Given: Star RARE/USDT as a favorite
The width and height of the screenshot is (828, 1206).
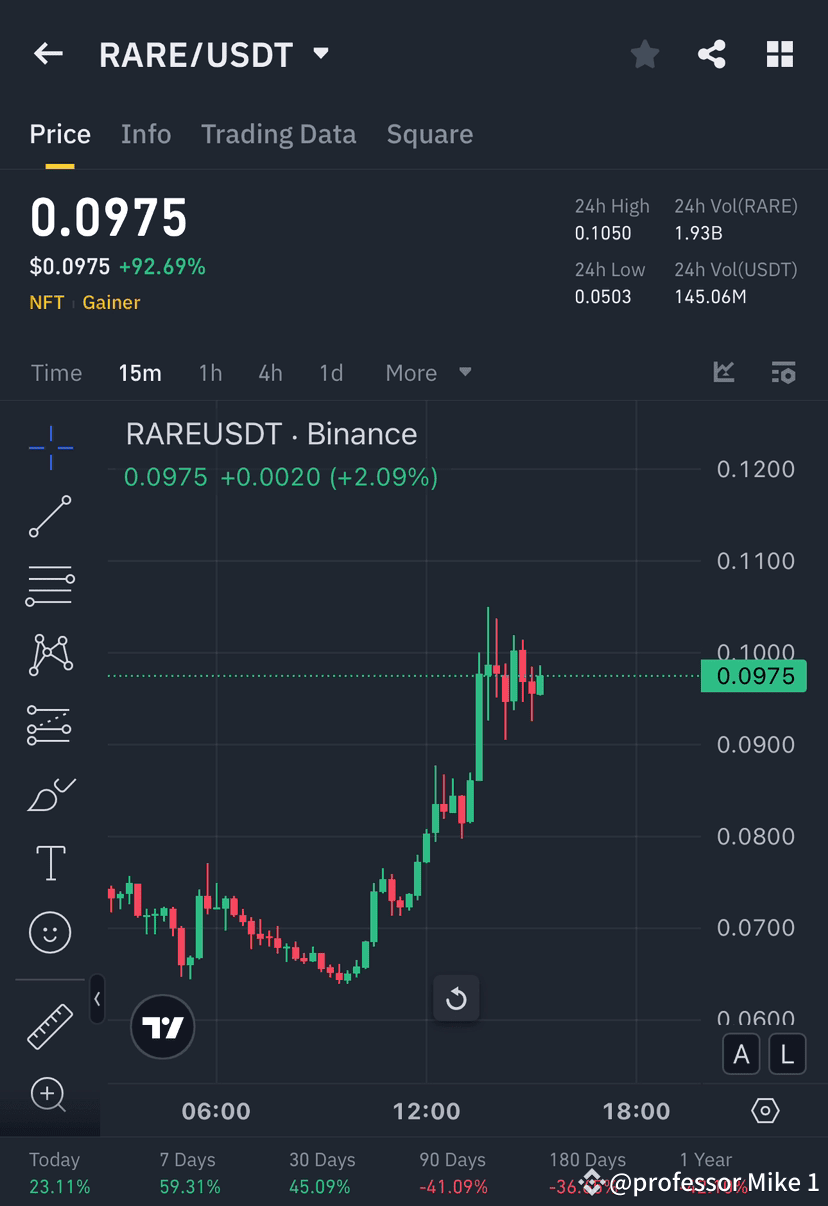Looking at the screenshot, I should click(x=644, y=54).
